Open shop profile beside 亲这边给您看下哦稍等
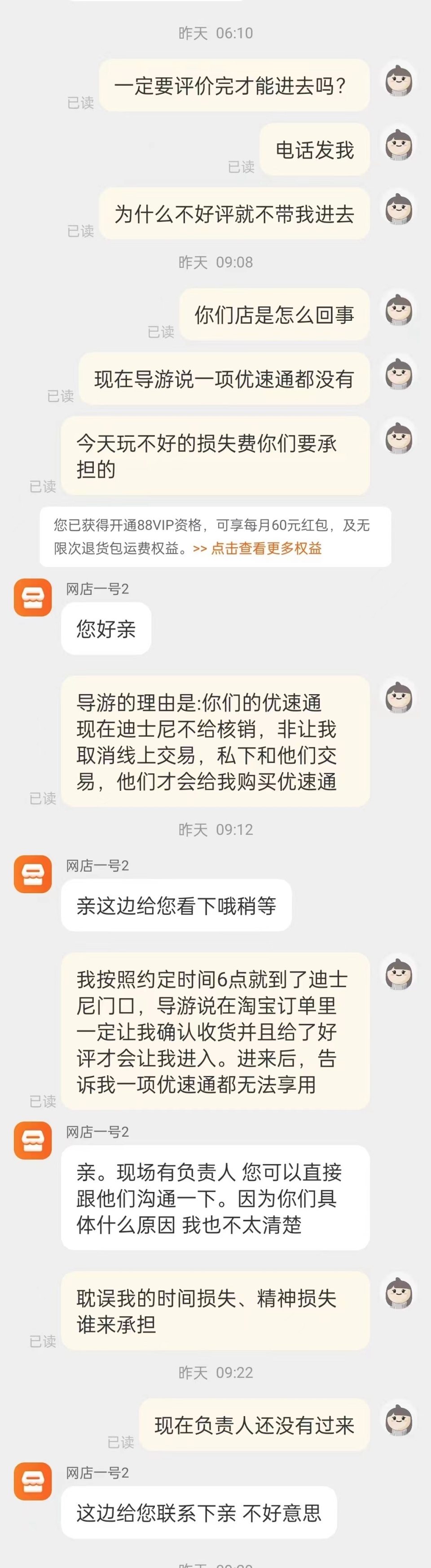The width and height of the screenshot is (431, 1568). pyautogui.click(x=33, y=874)
